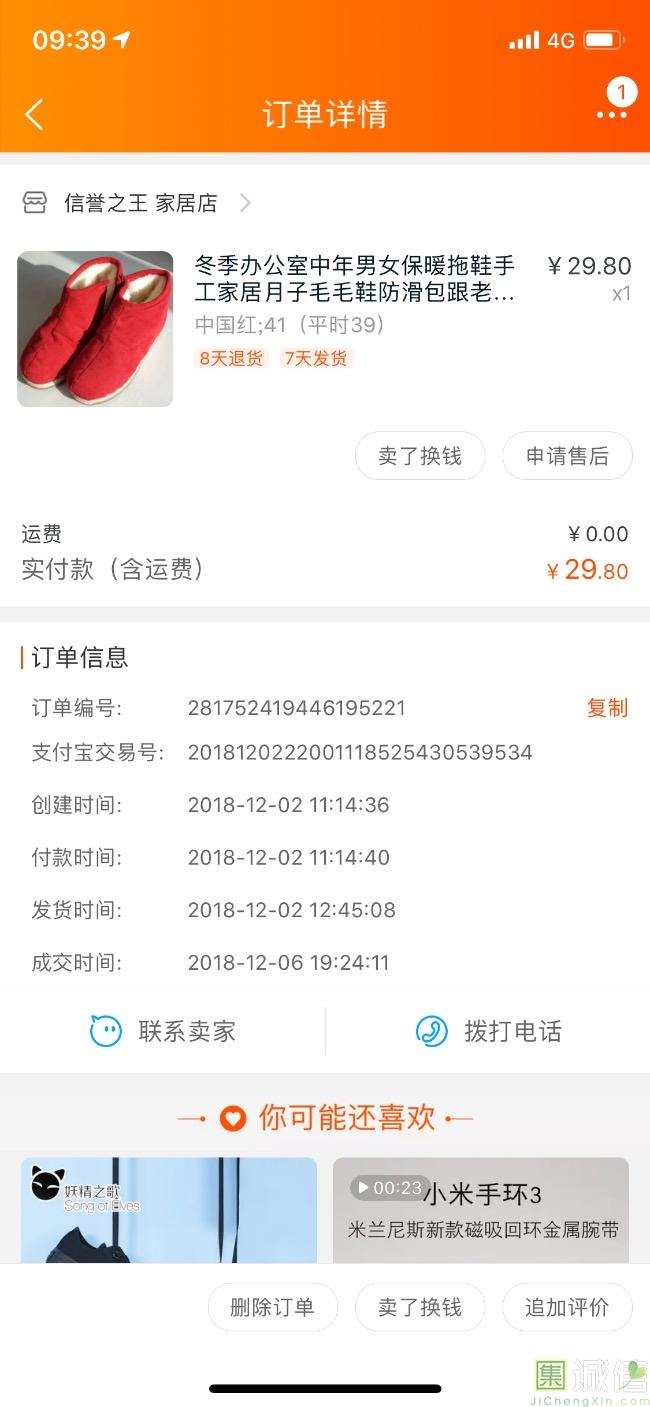Viewport: 650px width, 1407px height.
Task: Tap 卖了换钱 under the product
Action: (x=420, y=456)
